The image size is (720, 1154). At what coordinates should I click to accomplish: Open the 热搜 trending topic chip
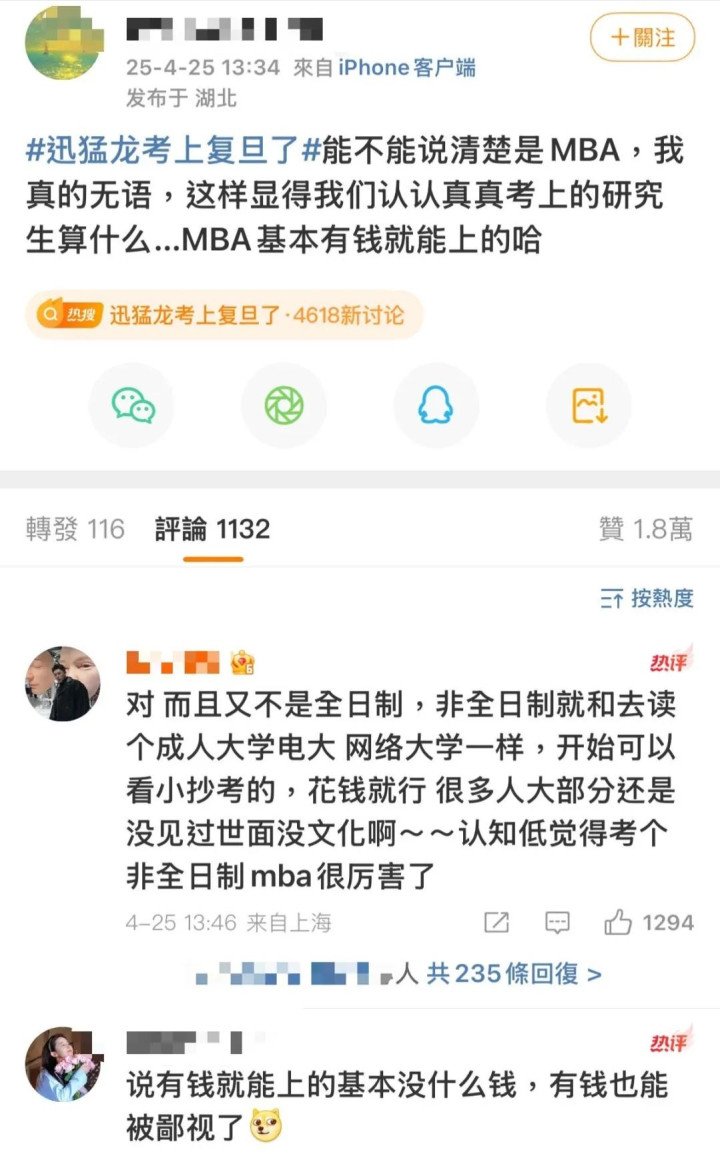[224, 315]
